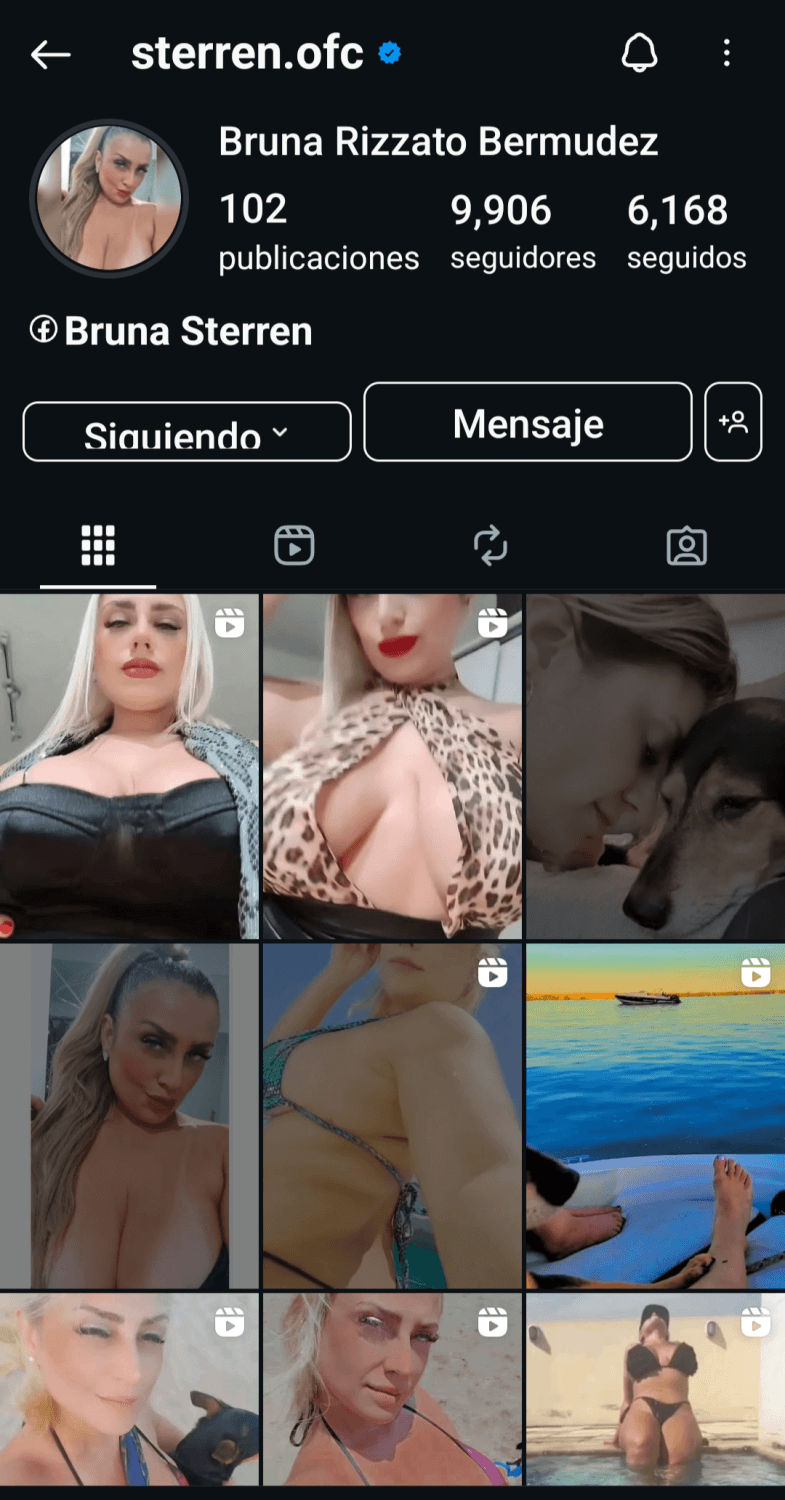This screenshot has width=785, height=1500.
Task: Switch to the reposts tab
Action: pos(490,546)
